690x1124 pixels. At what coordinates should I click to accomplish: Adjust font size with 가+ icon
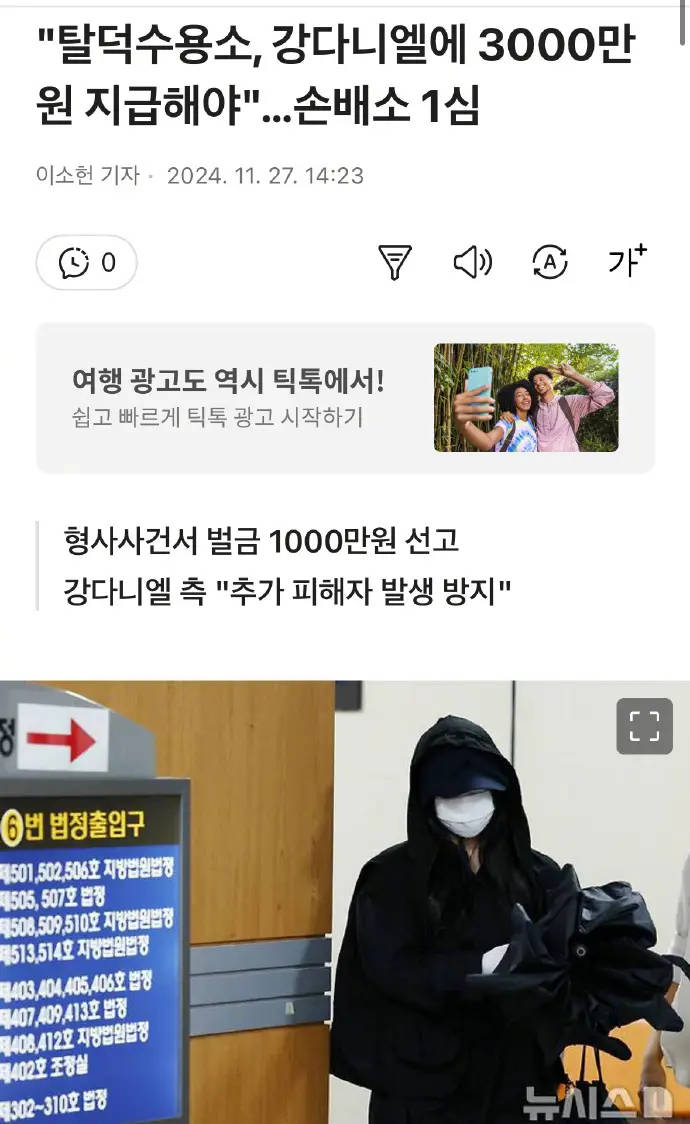[628, 262]
